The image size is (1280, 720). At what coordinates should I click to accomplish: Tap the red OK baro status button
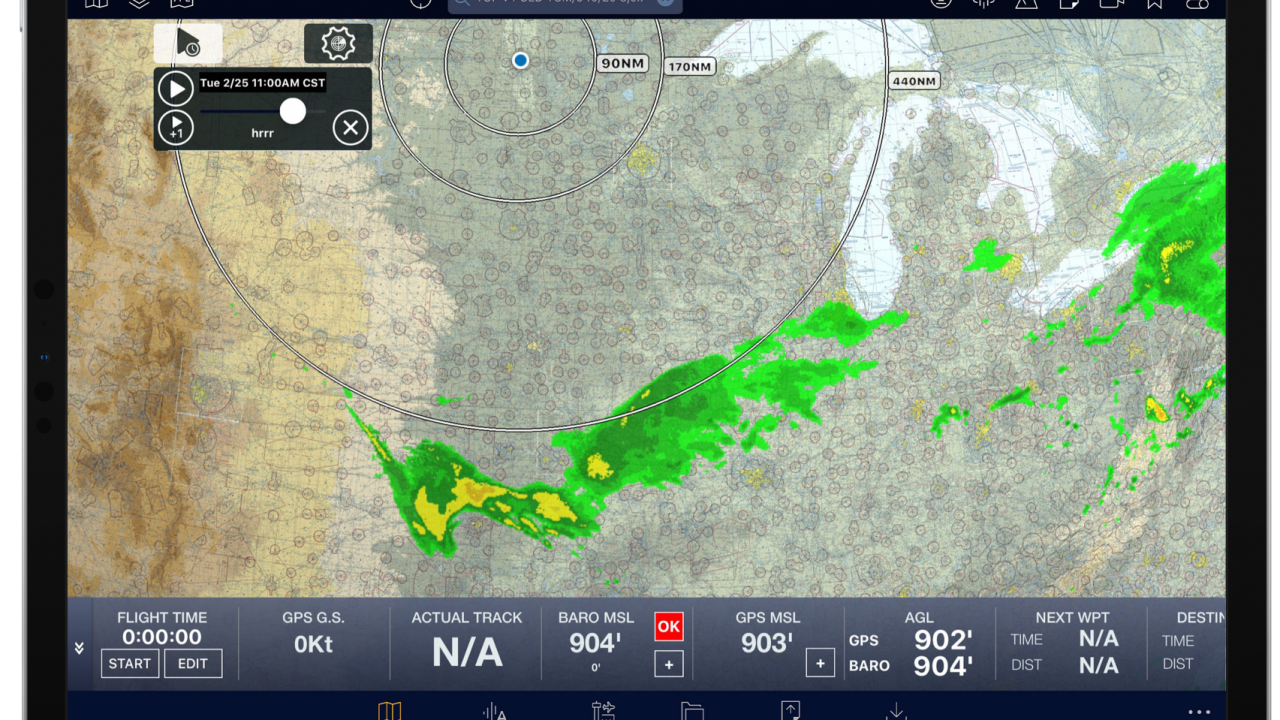[668, 627]
